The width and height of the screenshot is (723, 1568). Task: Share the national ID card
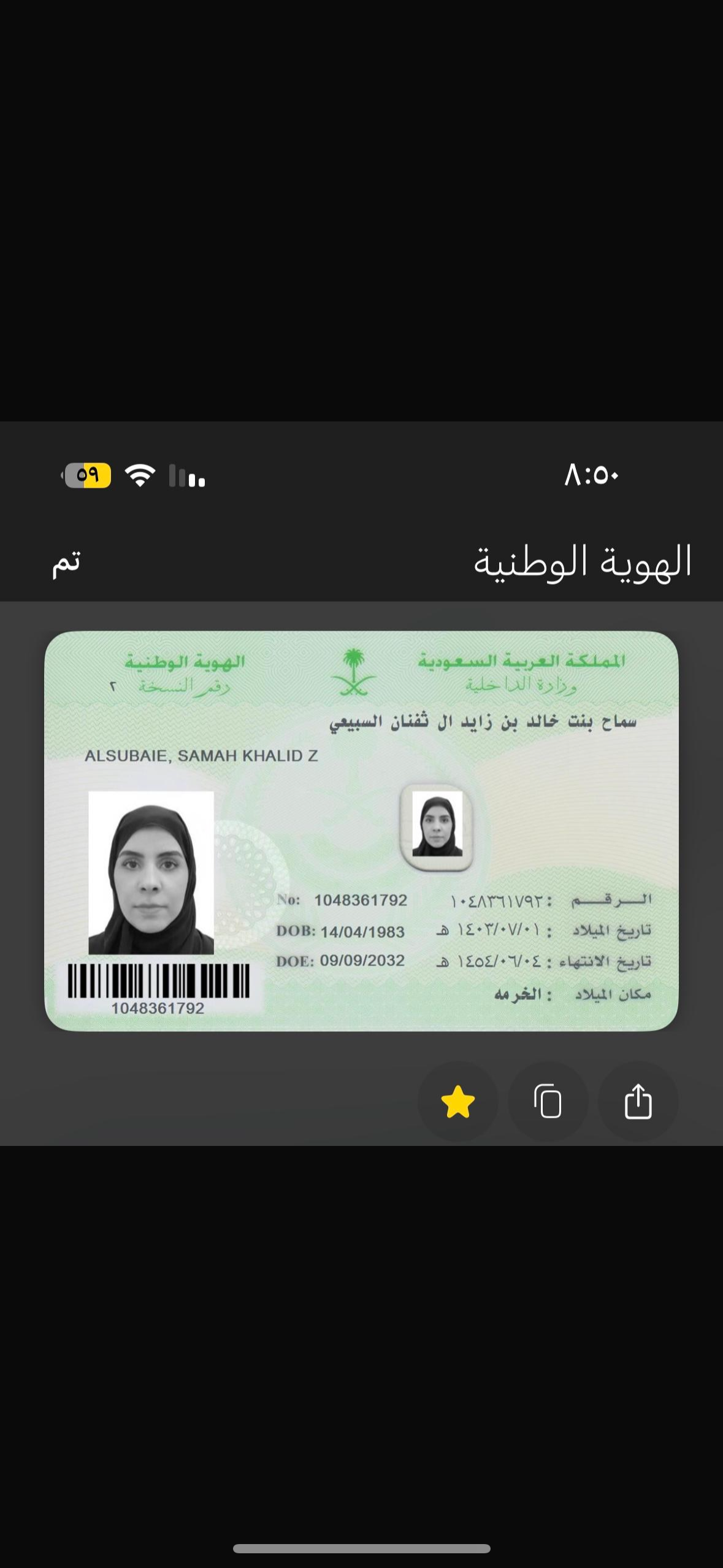click(638, 1102)
